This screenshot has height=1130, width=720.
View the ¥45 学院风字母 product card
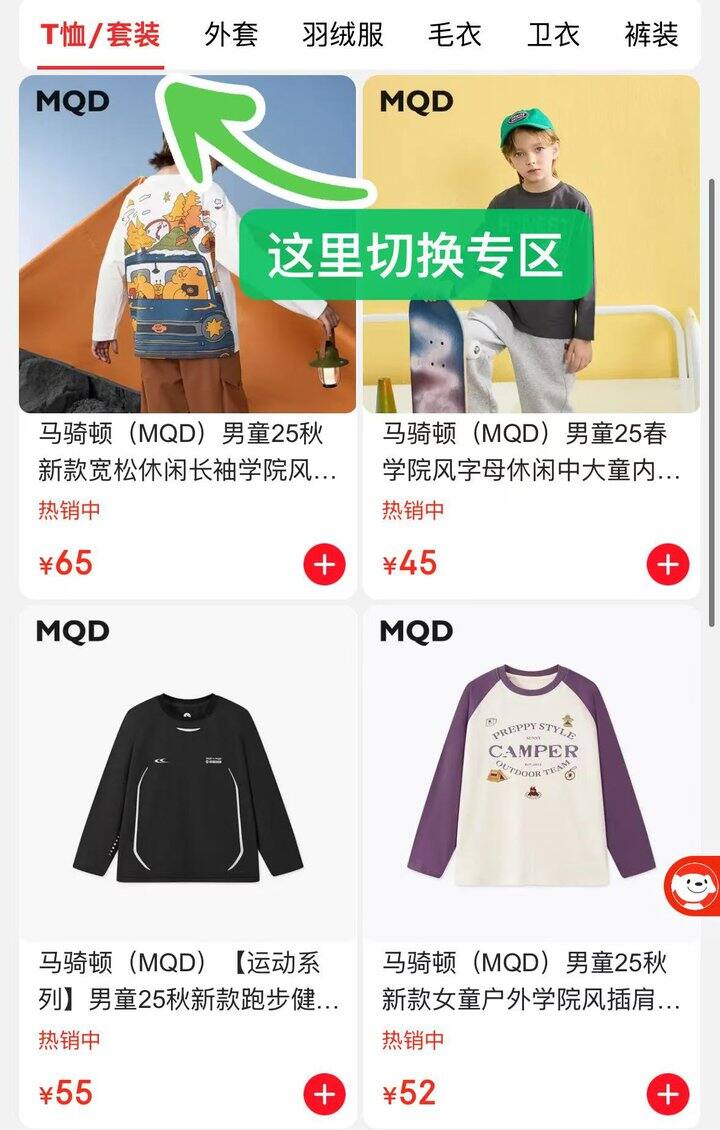[531, 300]
